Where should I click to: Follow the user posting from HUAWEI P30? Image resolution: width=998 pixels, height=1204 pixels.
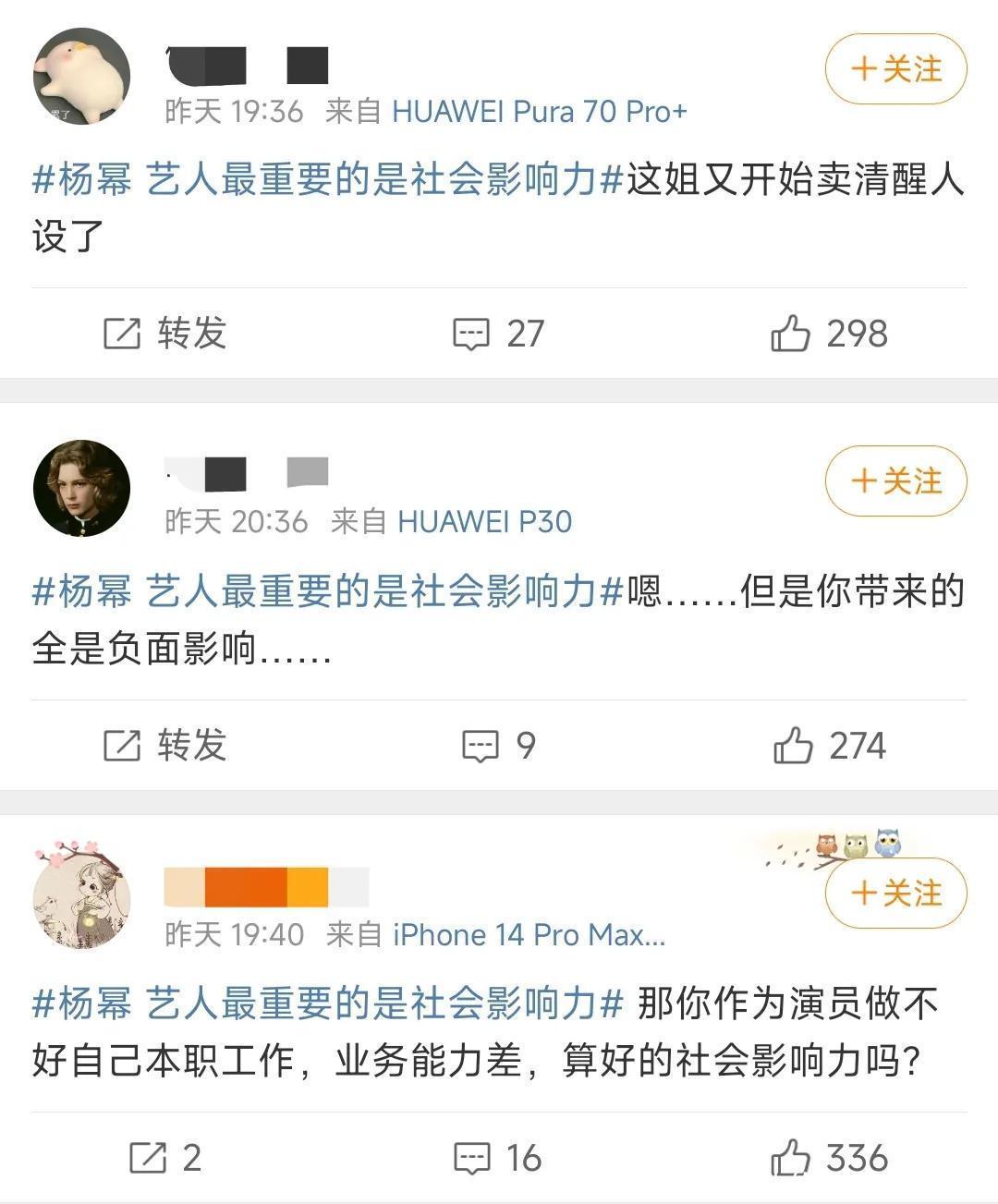895,480
